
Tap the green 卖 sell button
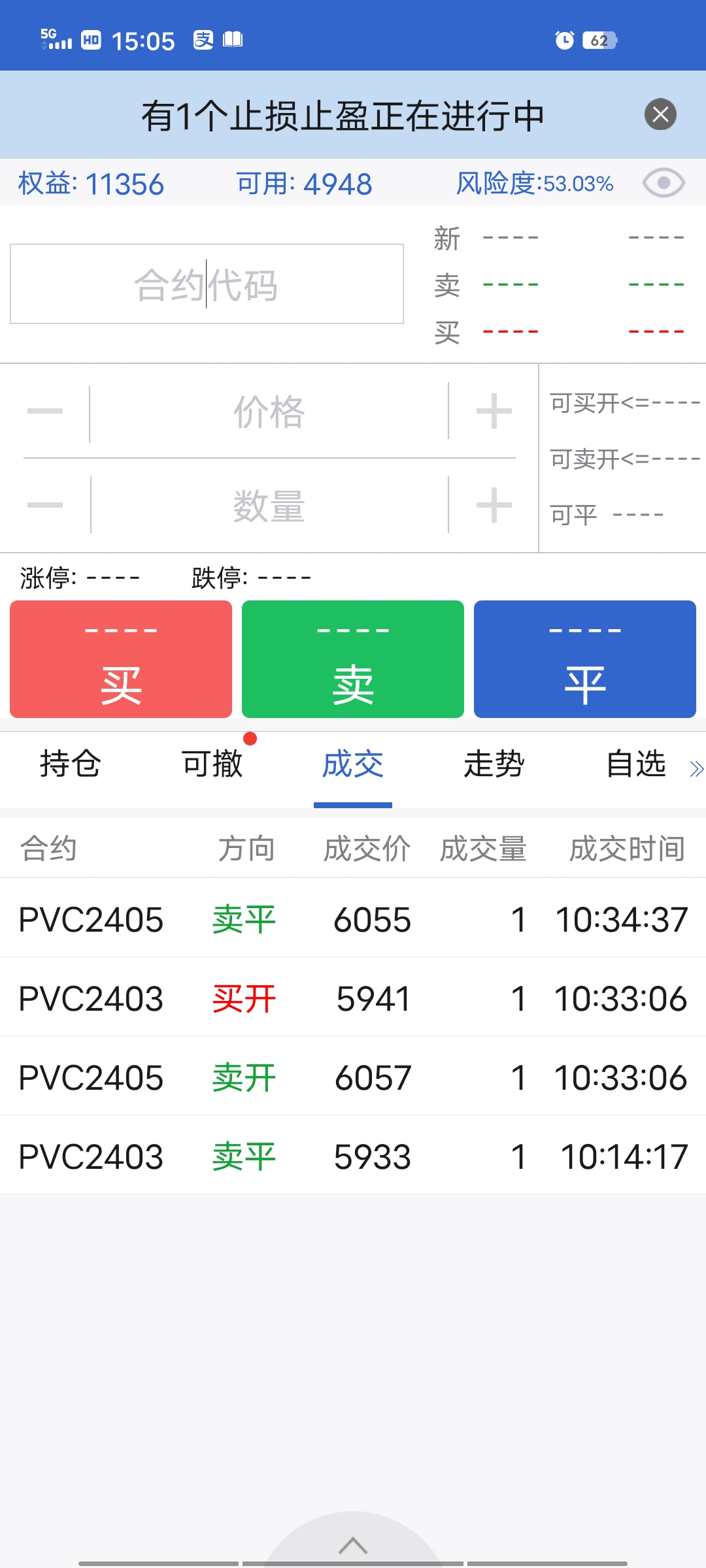point(353,659)
